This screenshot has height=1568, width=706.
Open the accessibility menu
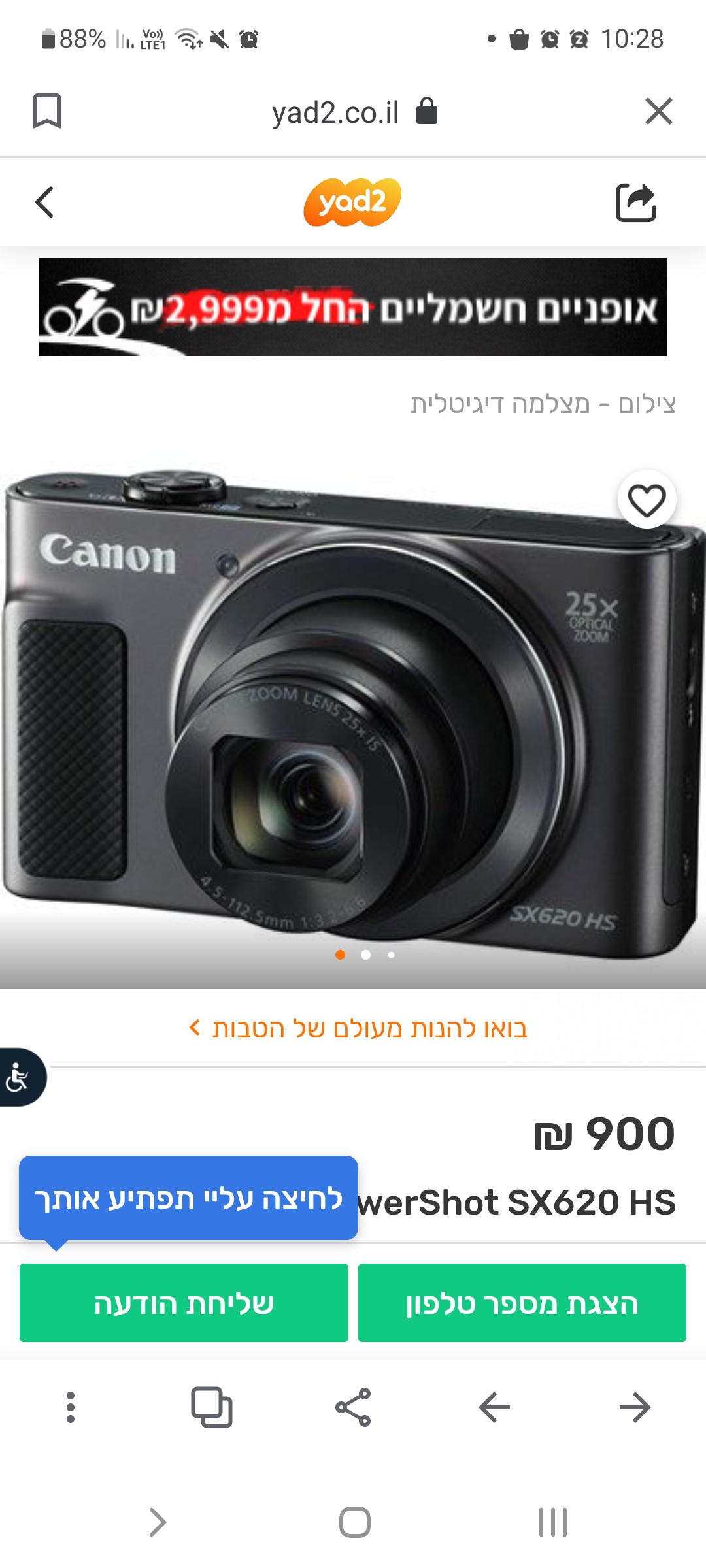(x=20, y=1077)
